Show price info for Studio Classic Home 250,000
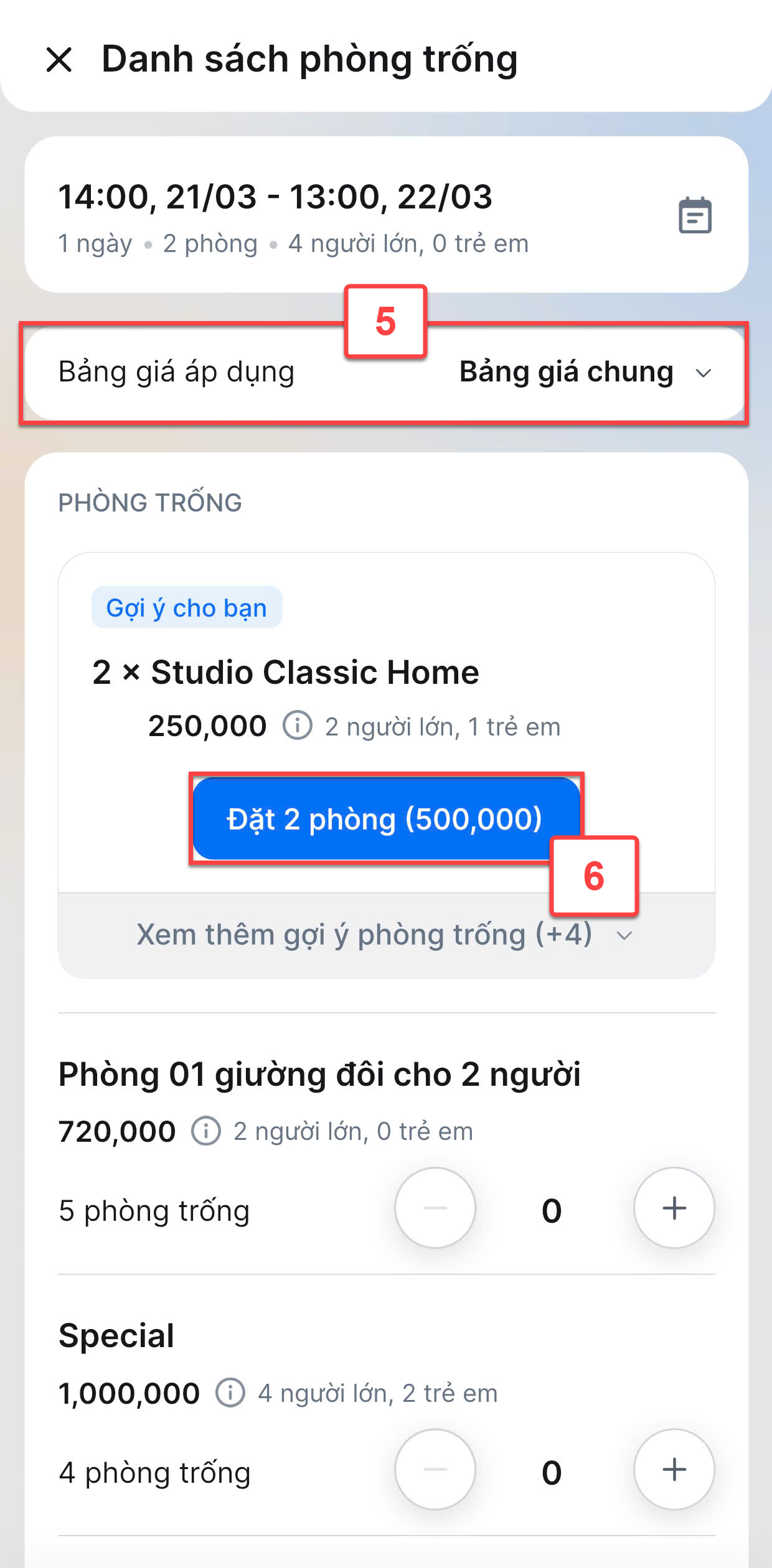Screen dimensions: 772x1568 pyautogui.click(x=298, y=726)
